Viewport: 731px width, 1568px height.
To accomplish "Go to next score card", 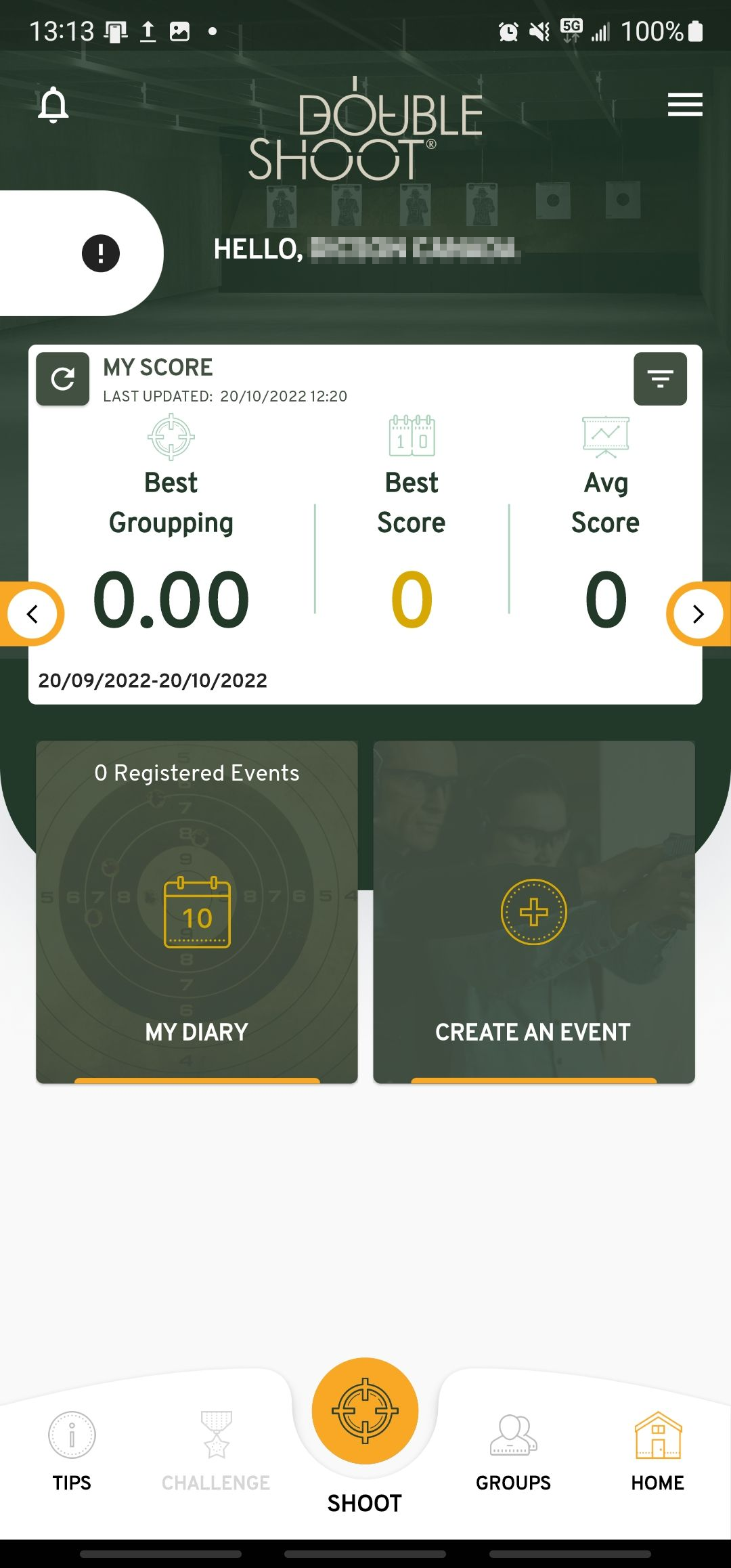I will pyautogui.click(x=698, y=614).
